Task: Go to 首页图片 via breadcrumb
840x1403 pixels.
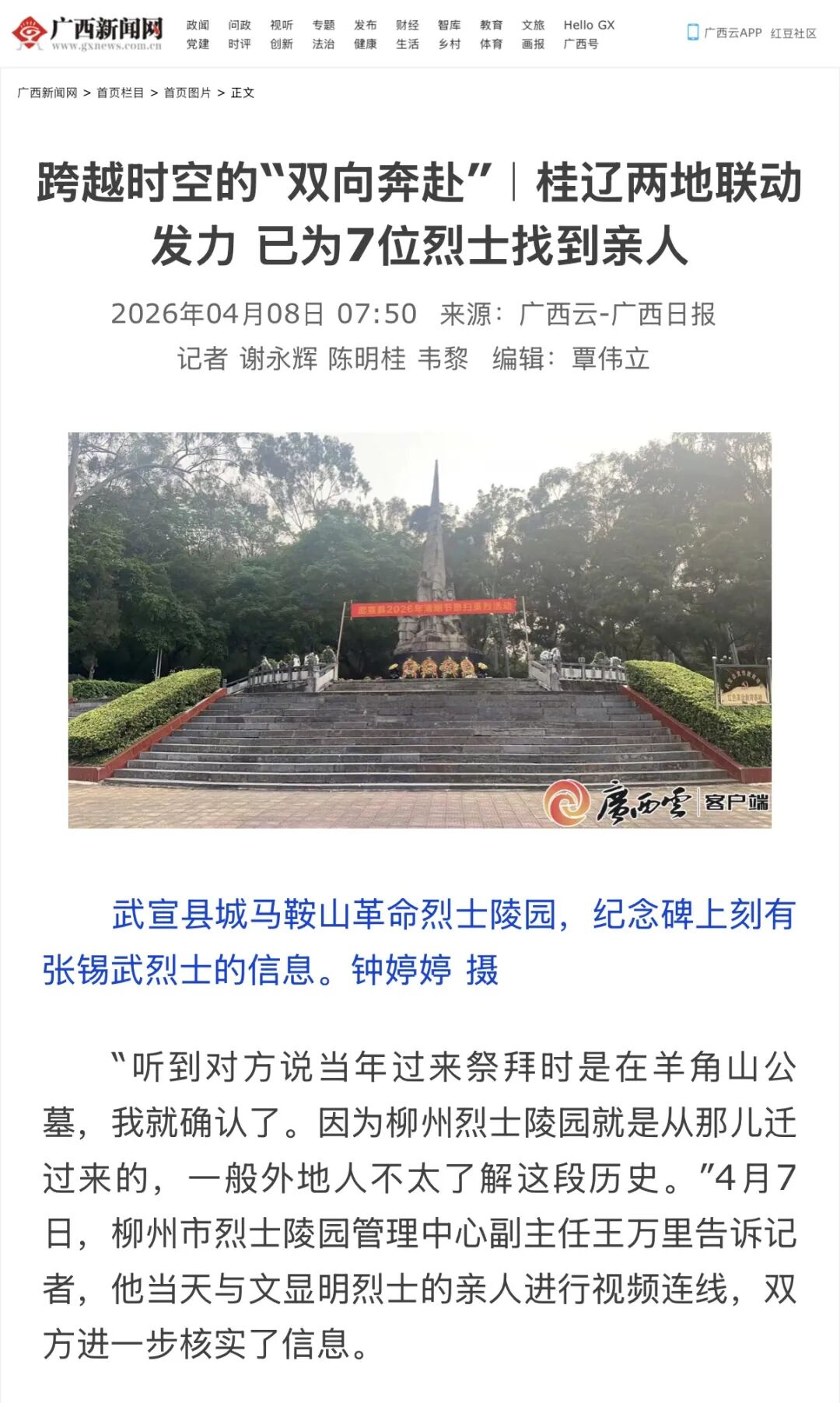Action: pyautogui.click(x=187, y=93)
